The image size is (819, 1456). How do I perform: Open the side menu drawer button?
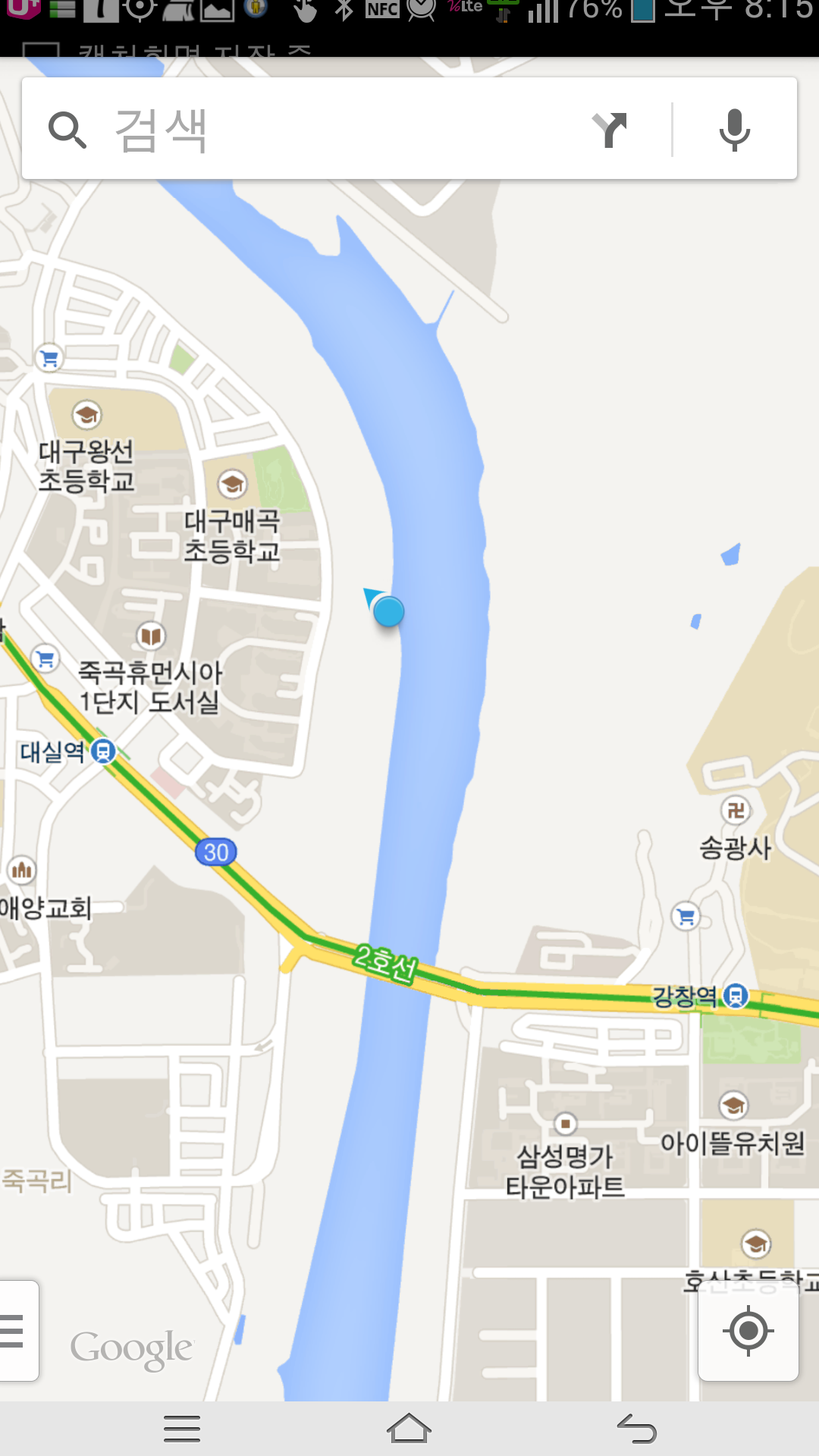click(15, 1331)
